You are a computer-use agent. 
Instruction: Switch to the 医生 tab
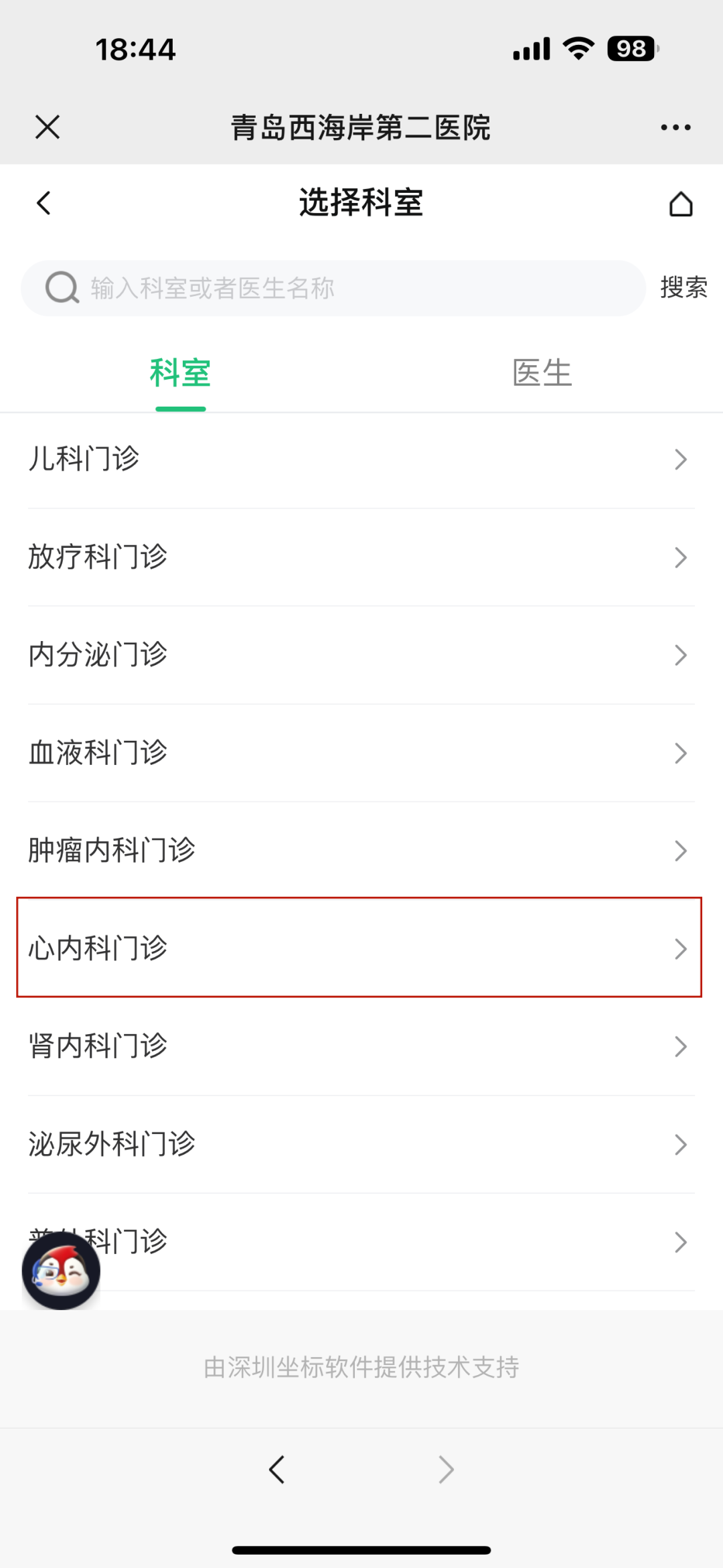(x=542, y=373)
